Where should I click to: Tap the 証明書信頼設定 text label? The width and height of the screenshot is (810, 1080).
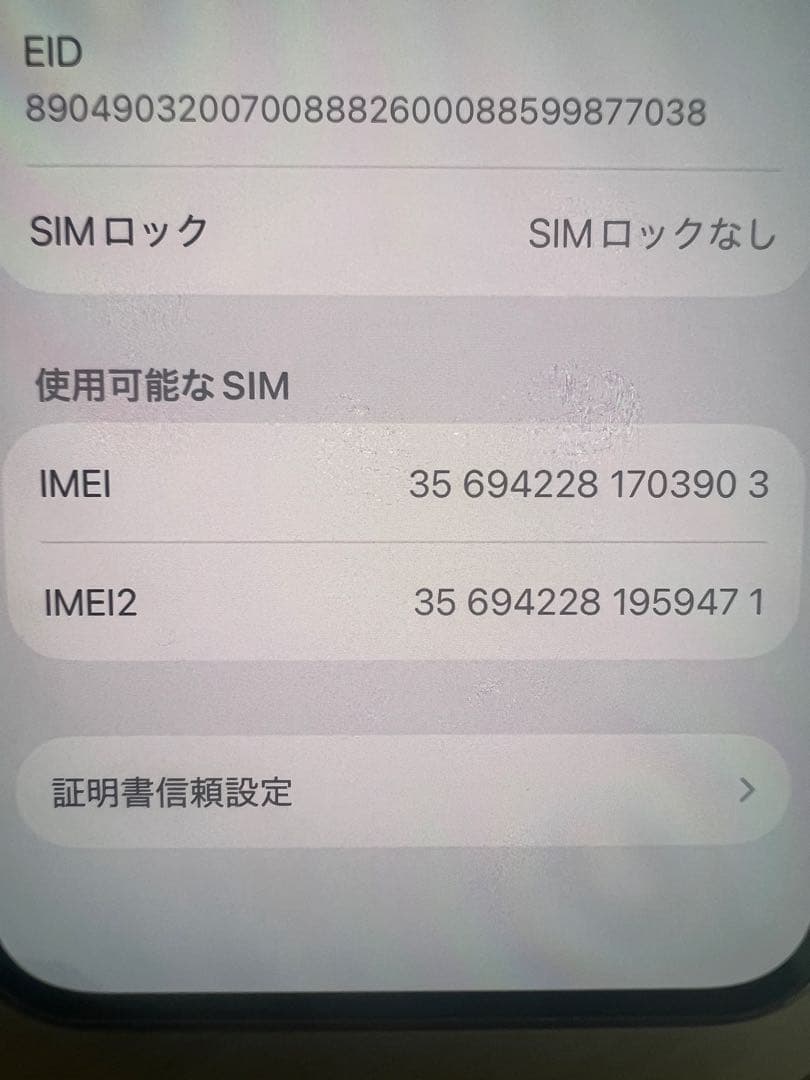click(x=170, y=793)
